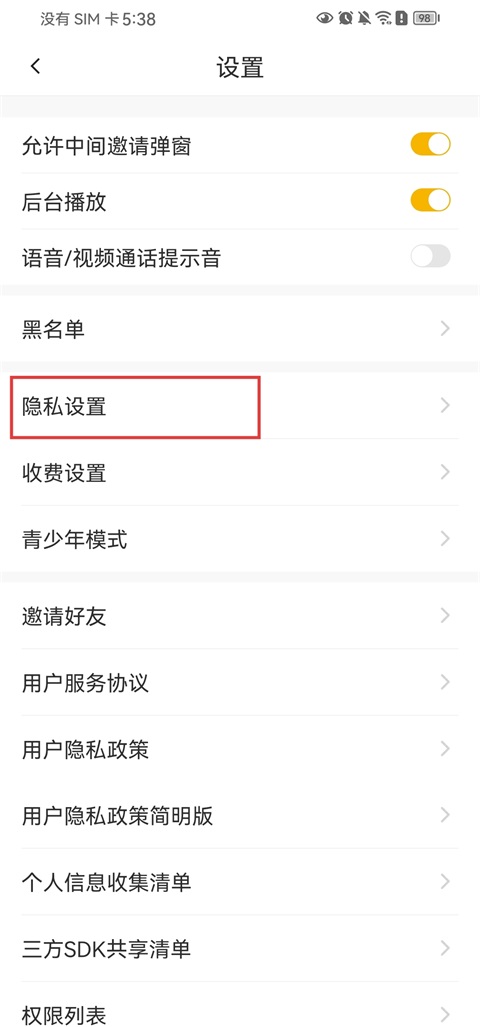This screenshot has height=1027, width=480.
Task: Open 邀请好友
Action: tap(240, 616)
